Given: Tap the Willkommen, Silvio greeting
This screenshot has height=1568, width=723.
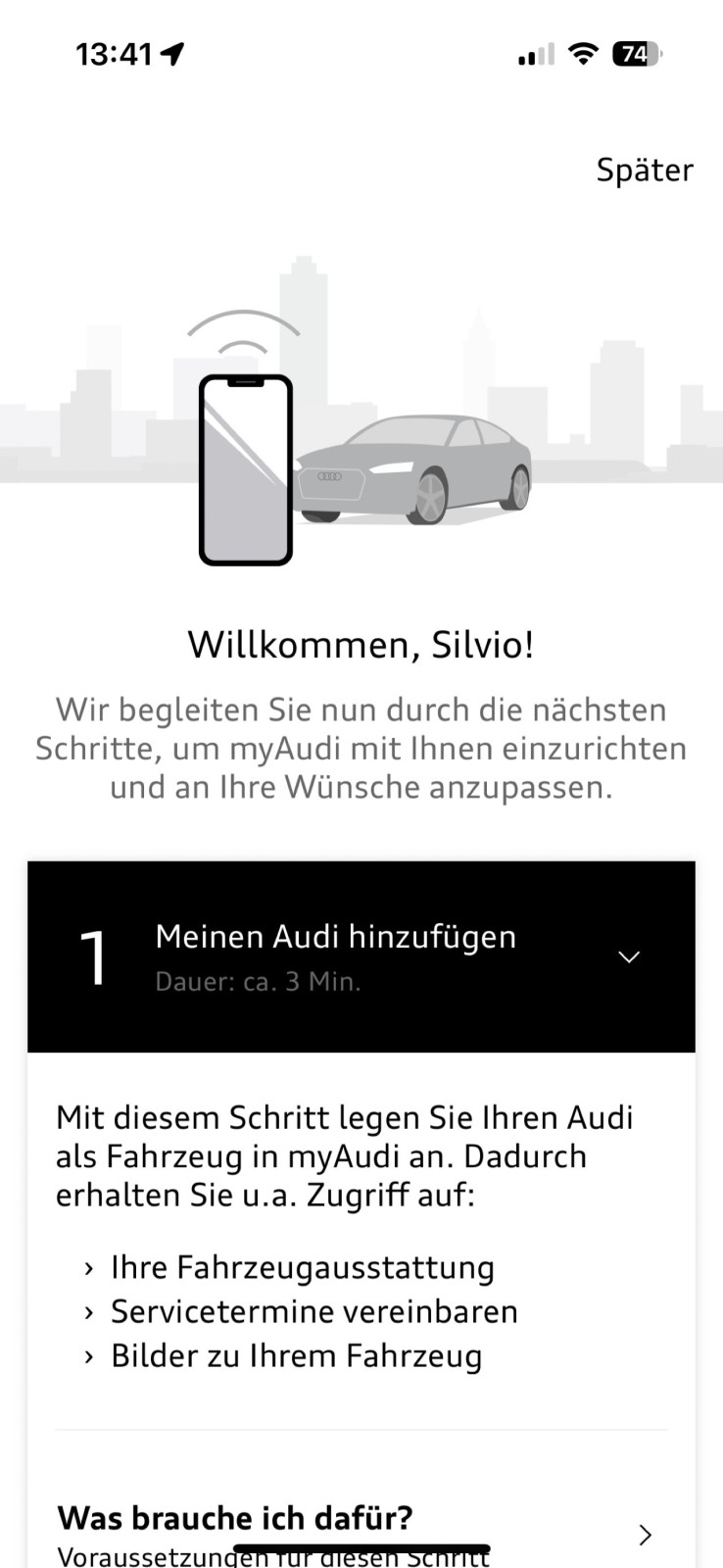Looking at the screenshot, I should (361, 644).
